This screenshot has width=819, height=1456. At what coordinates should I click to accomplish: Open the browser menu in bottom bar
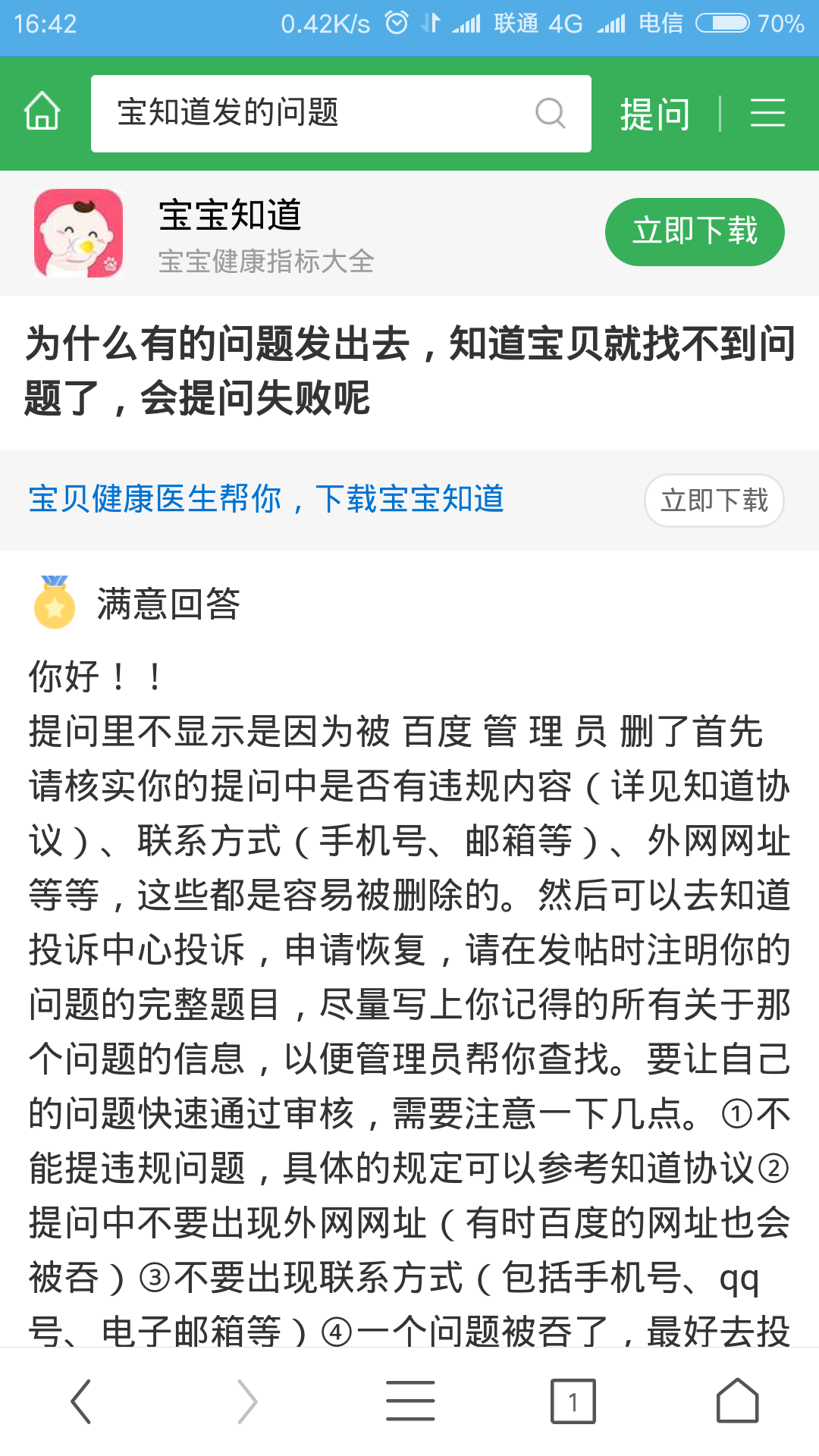pos(410,1401)
